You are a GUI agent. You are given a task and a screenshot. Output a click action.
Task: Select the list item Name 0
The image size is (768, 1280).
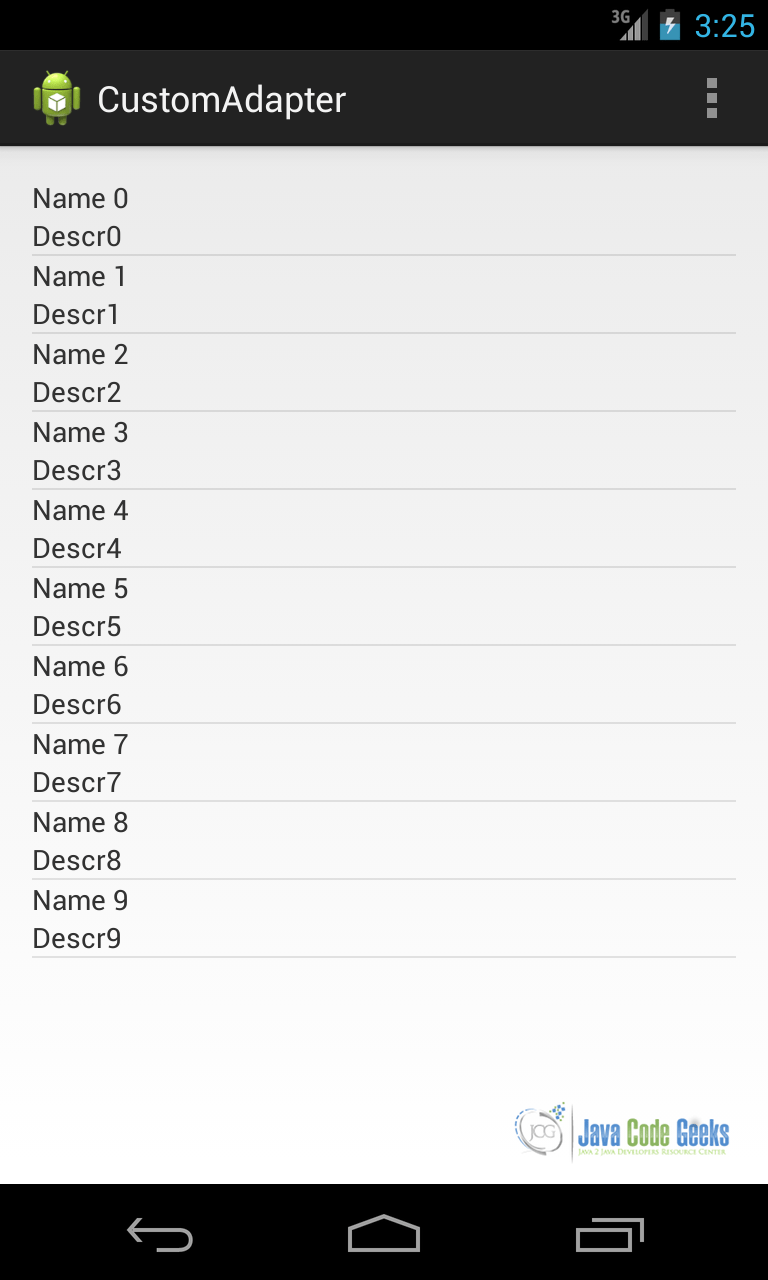point(80,198)
